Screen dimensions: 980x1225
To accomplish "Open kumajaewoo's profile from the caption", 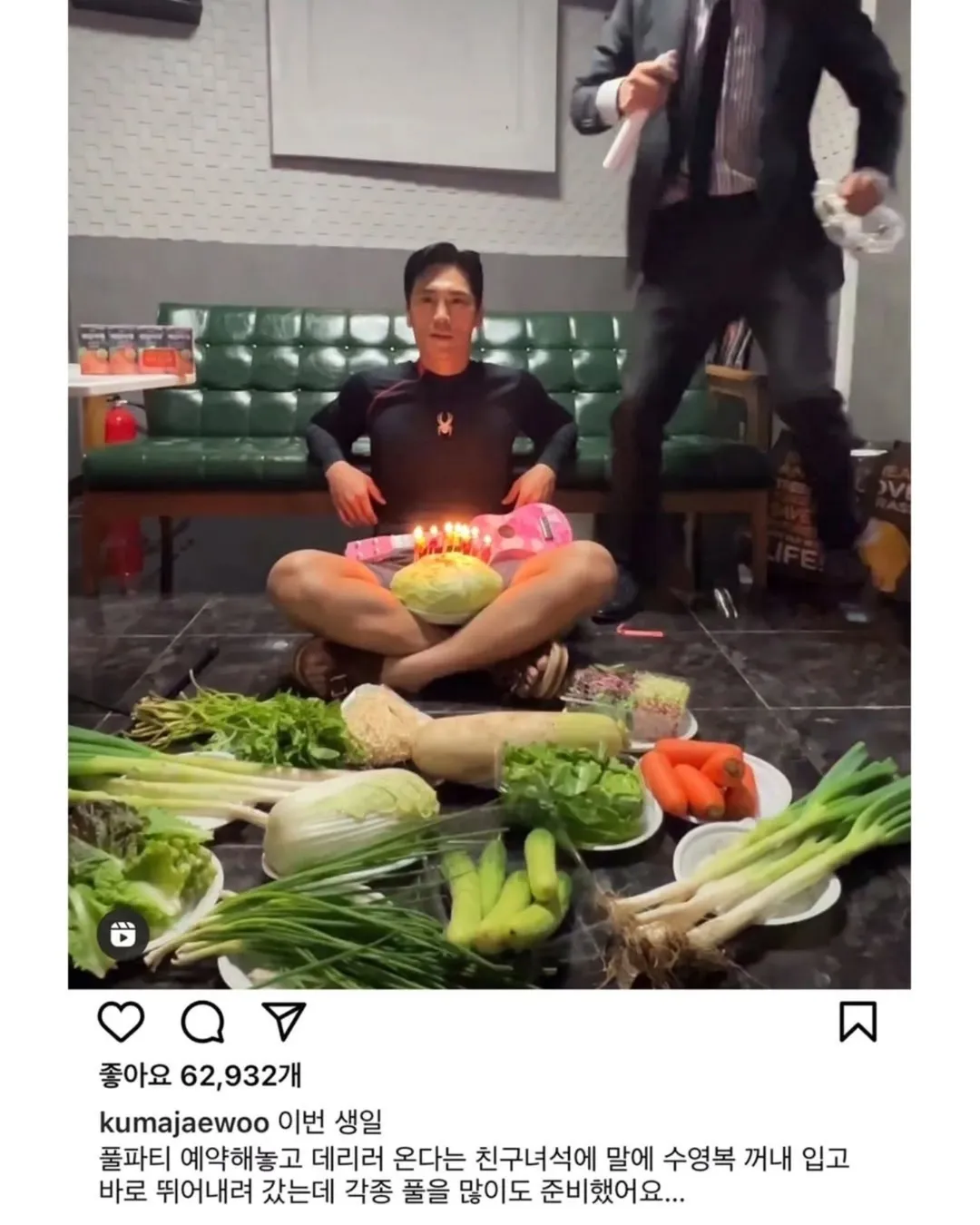I will [183, 1123].
